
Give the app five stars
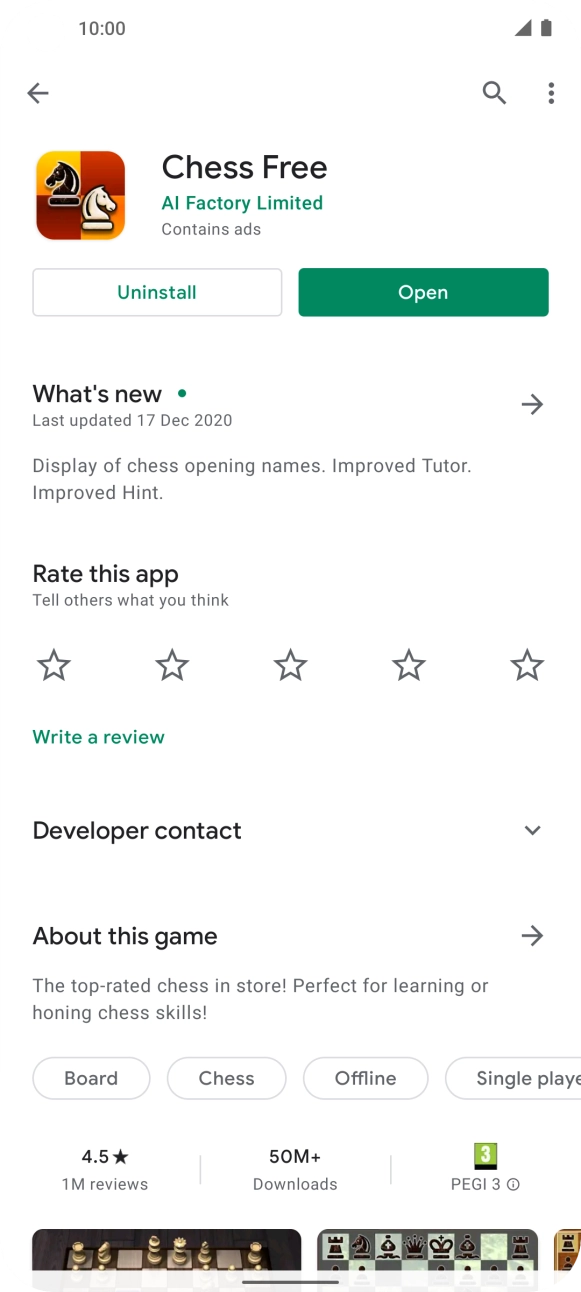point(527,665)
